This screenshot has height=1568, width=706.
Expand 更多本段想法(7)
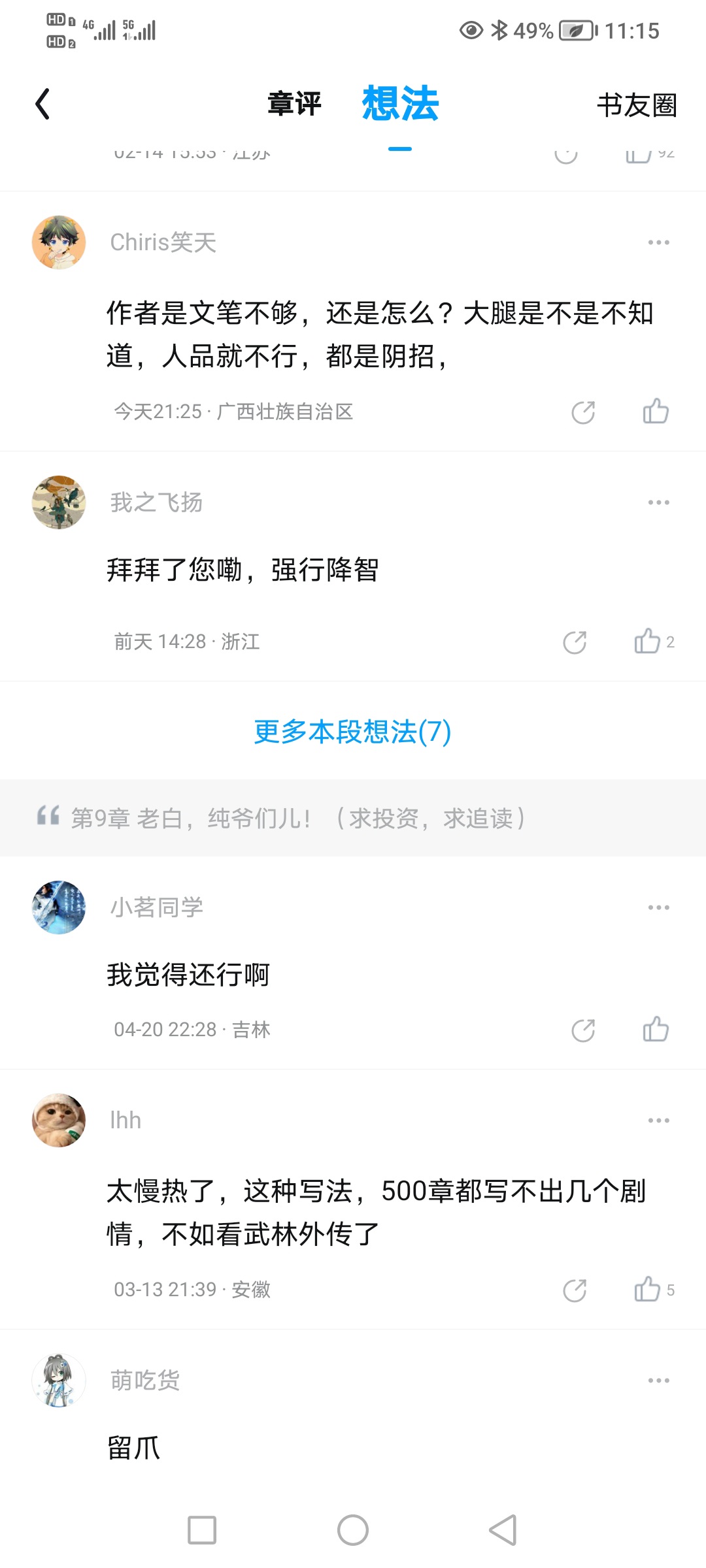(x=352, y=732)
